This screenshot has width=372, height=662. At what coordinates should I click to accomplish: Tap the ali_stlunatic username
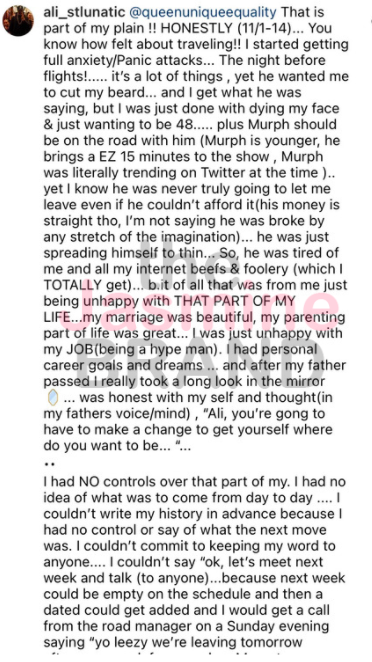83,12
